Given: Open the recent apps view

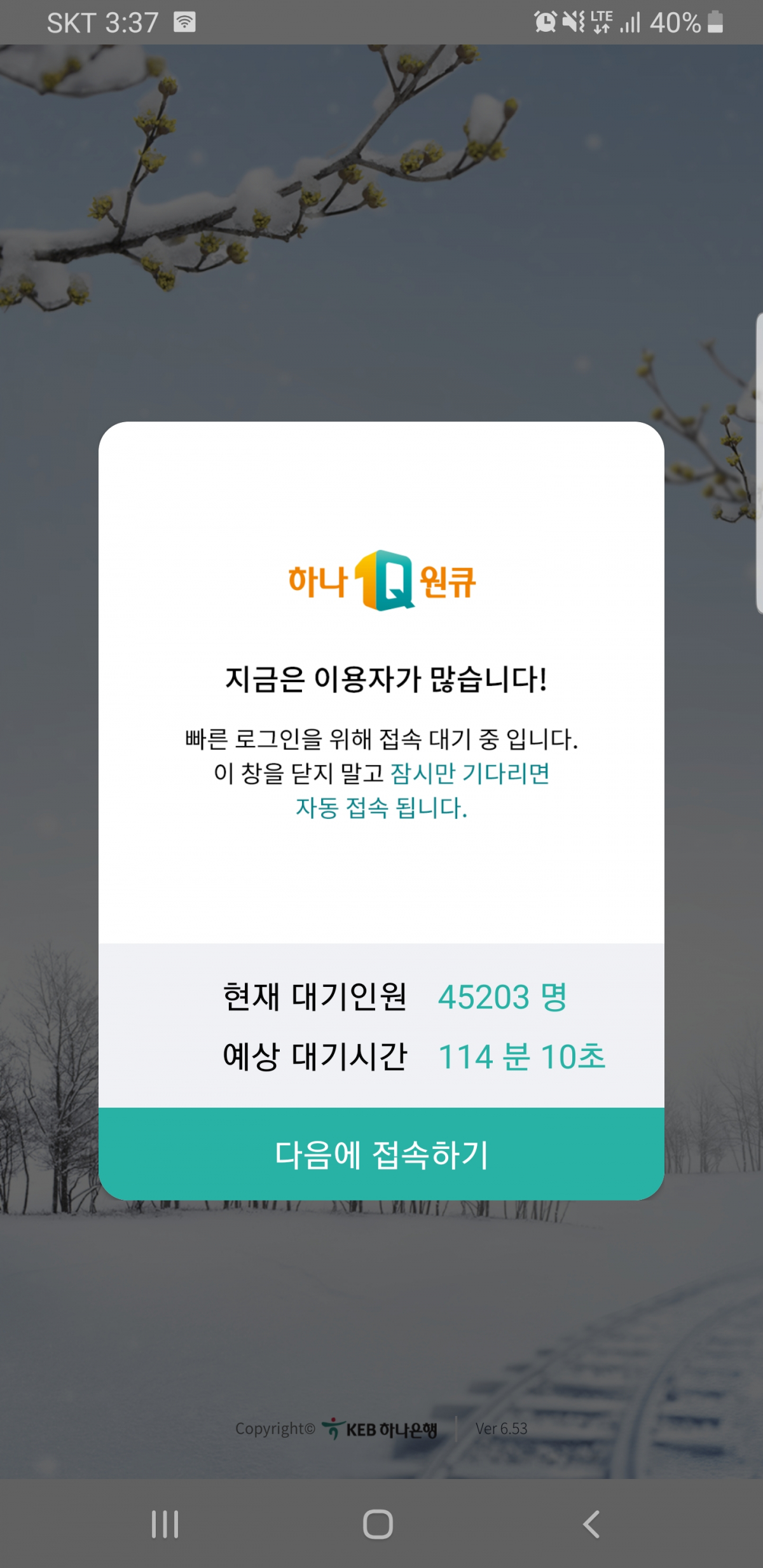Looking at the screenshot, I should 165,1524.
